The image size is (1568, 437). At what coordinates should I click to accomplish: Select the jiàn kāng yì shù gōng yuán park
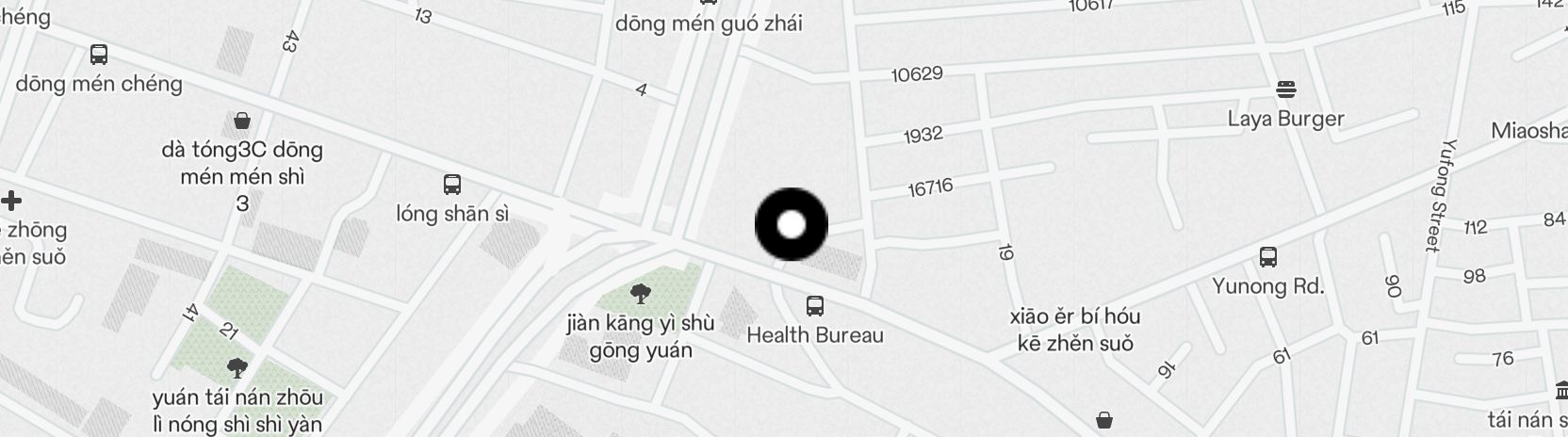click(640, 294)
